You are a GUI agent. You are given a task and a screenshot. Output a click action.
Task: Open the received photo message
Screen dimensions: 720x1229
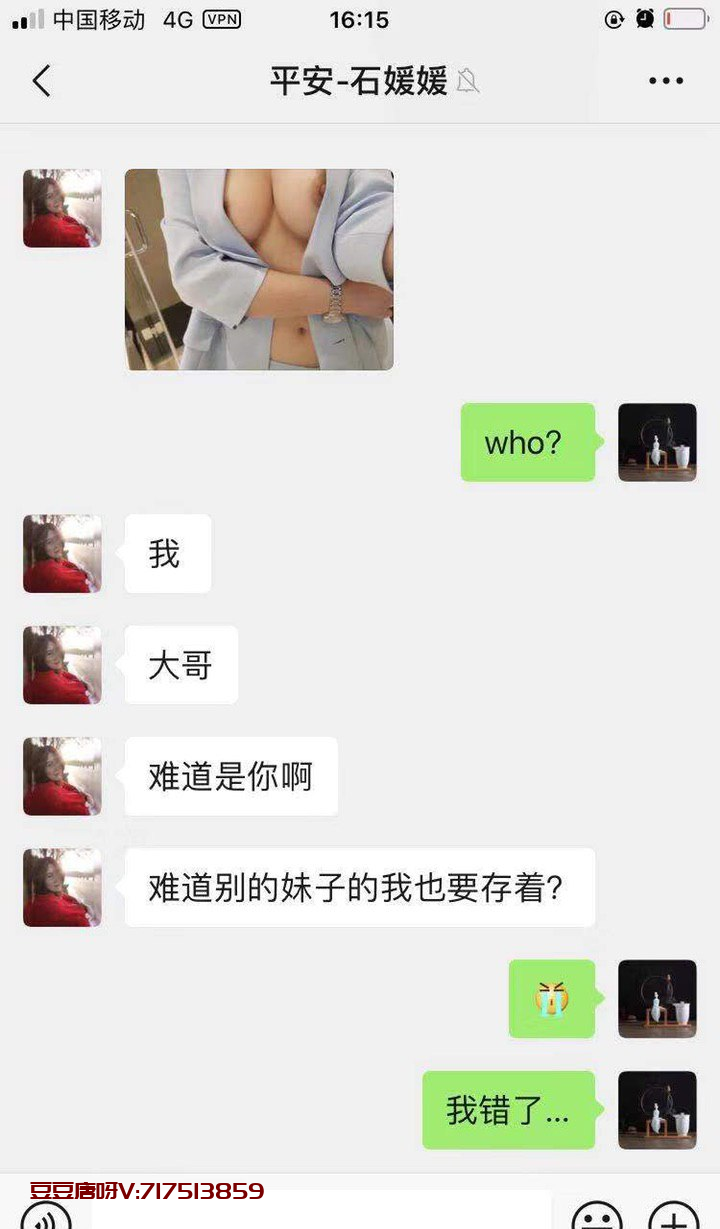259,270
